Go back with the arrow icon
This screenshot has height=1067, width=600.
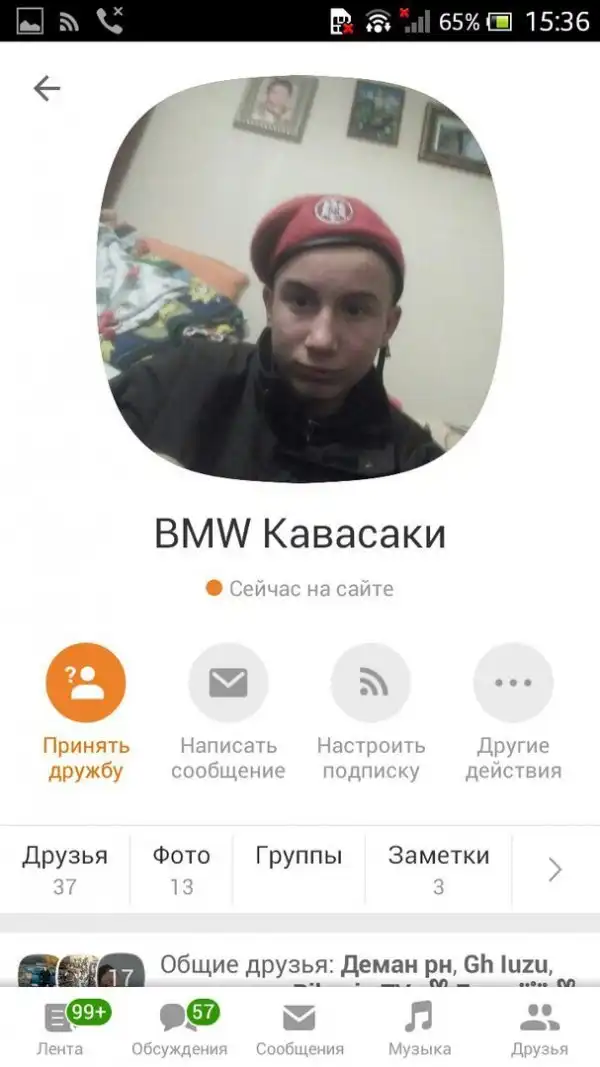(x=46, y=89)
